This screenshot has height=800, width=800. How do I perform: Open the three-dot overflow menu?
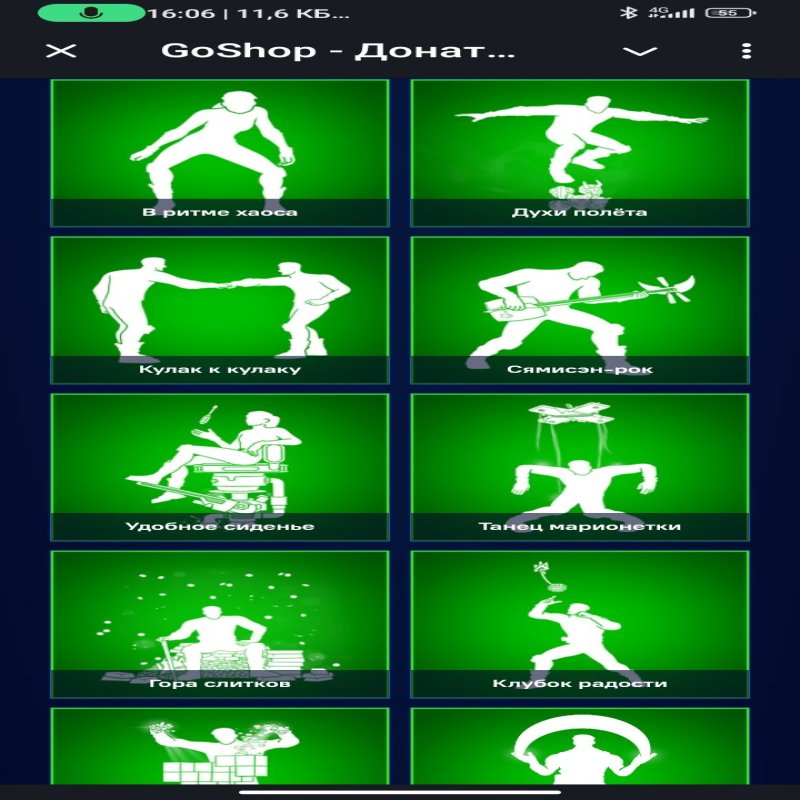pyautogui.click(x=746, y=51)
